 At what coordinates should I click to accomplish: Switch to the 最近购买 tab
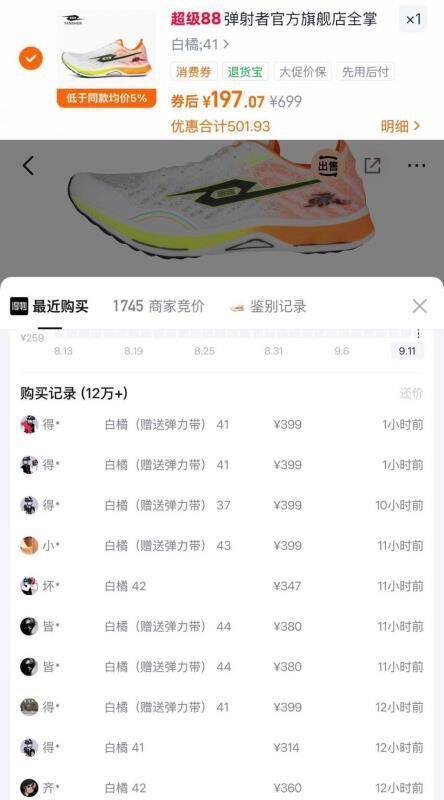(50, 307)
